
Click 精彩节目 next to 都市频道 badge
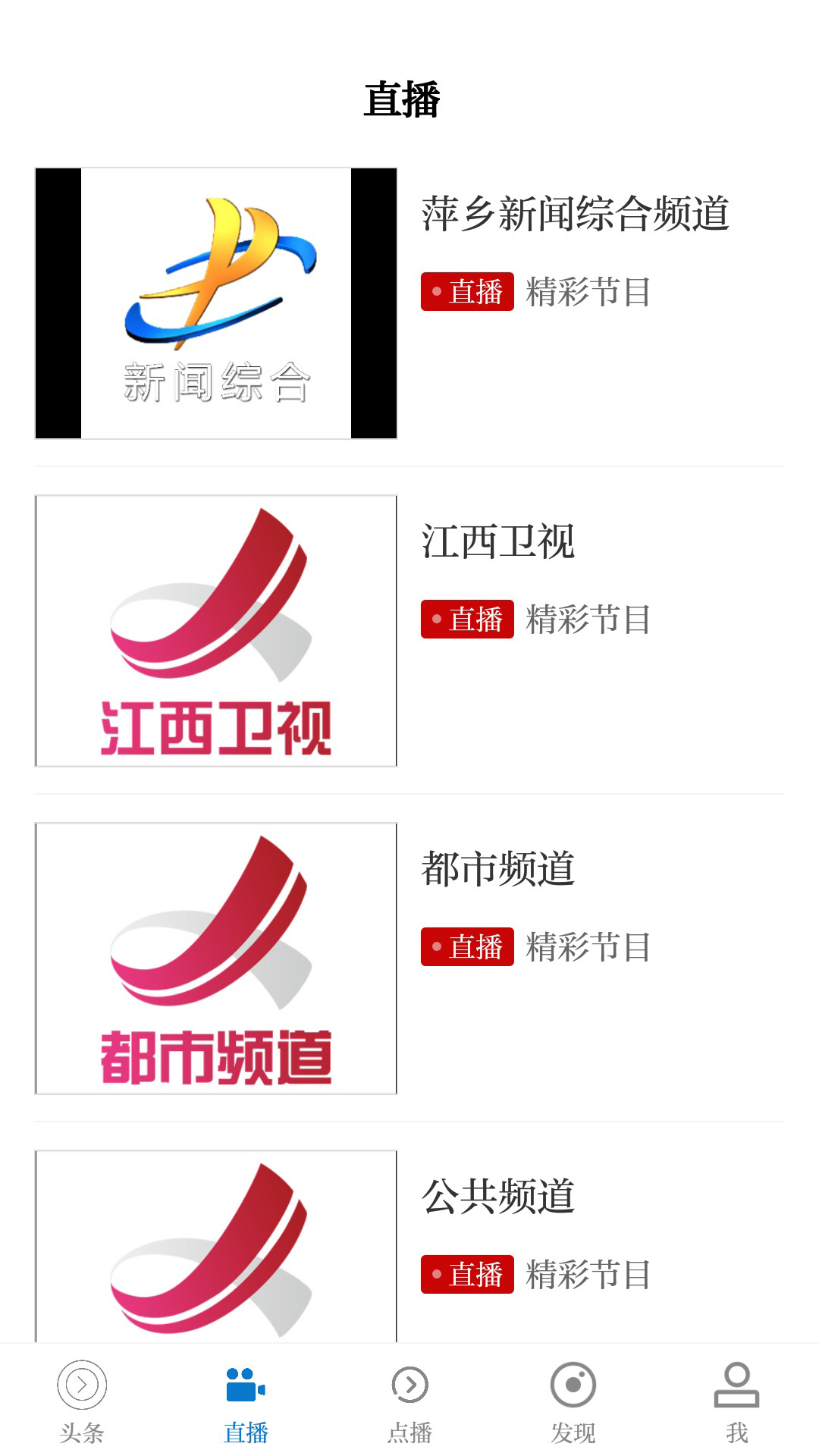pyautogui.click(x=588, y=946)
